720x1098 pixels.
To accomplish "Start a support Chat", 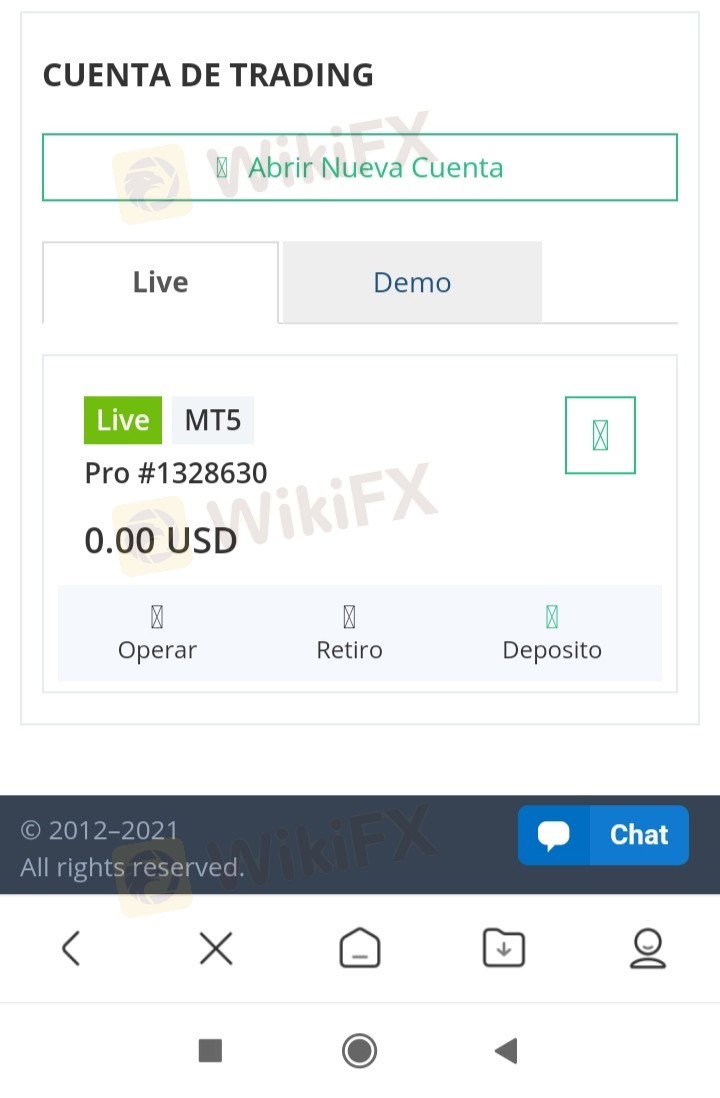I will (x=603, y=835).
